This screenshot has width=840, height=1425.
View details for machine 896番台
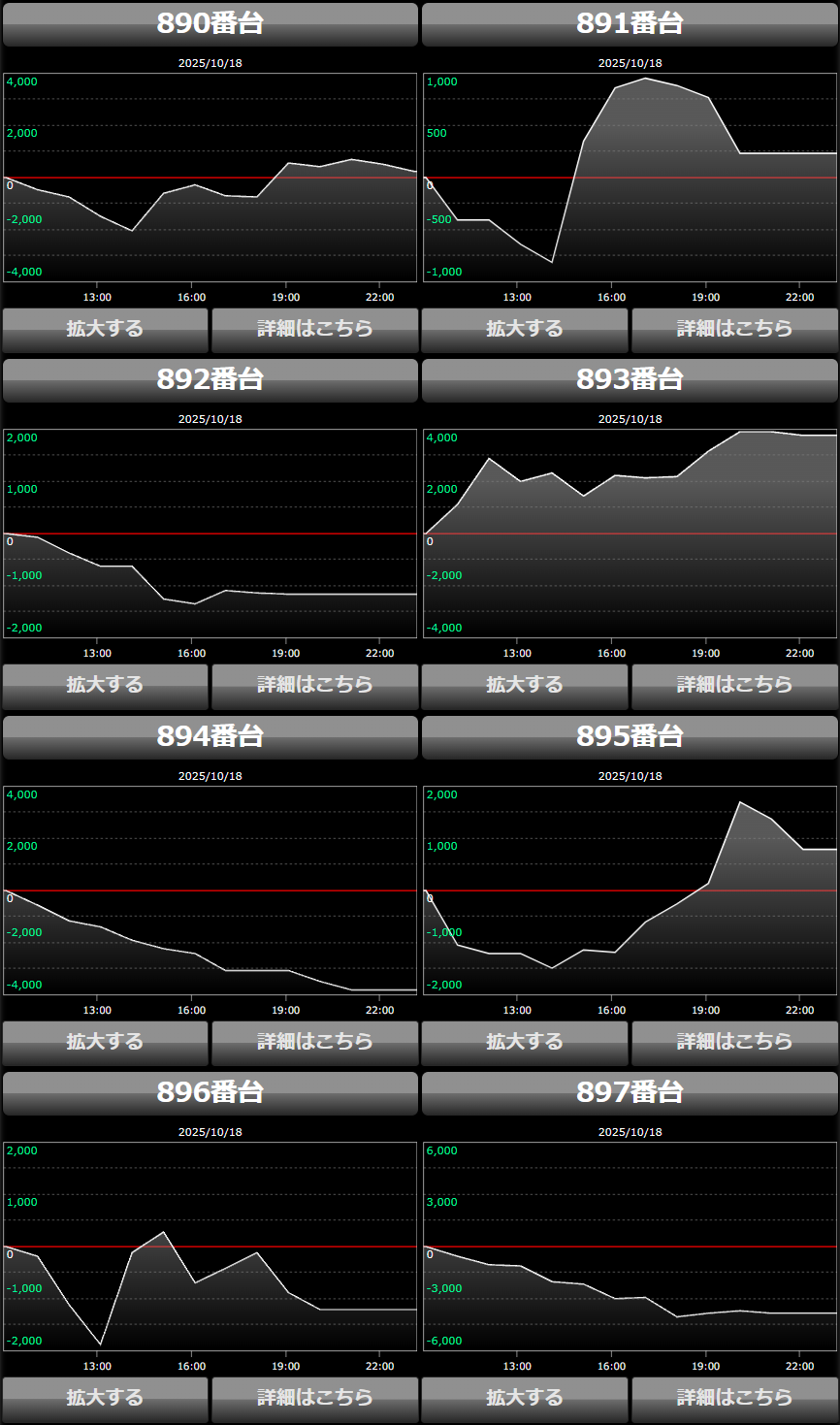tap(314, 1399)
